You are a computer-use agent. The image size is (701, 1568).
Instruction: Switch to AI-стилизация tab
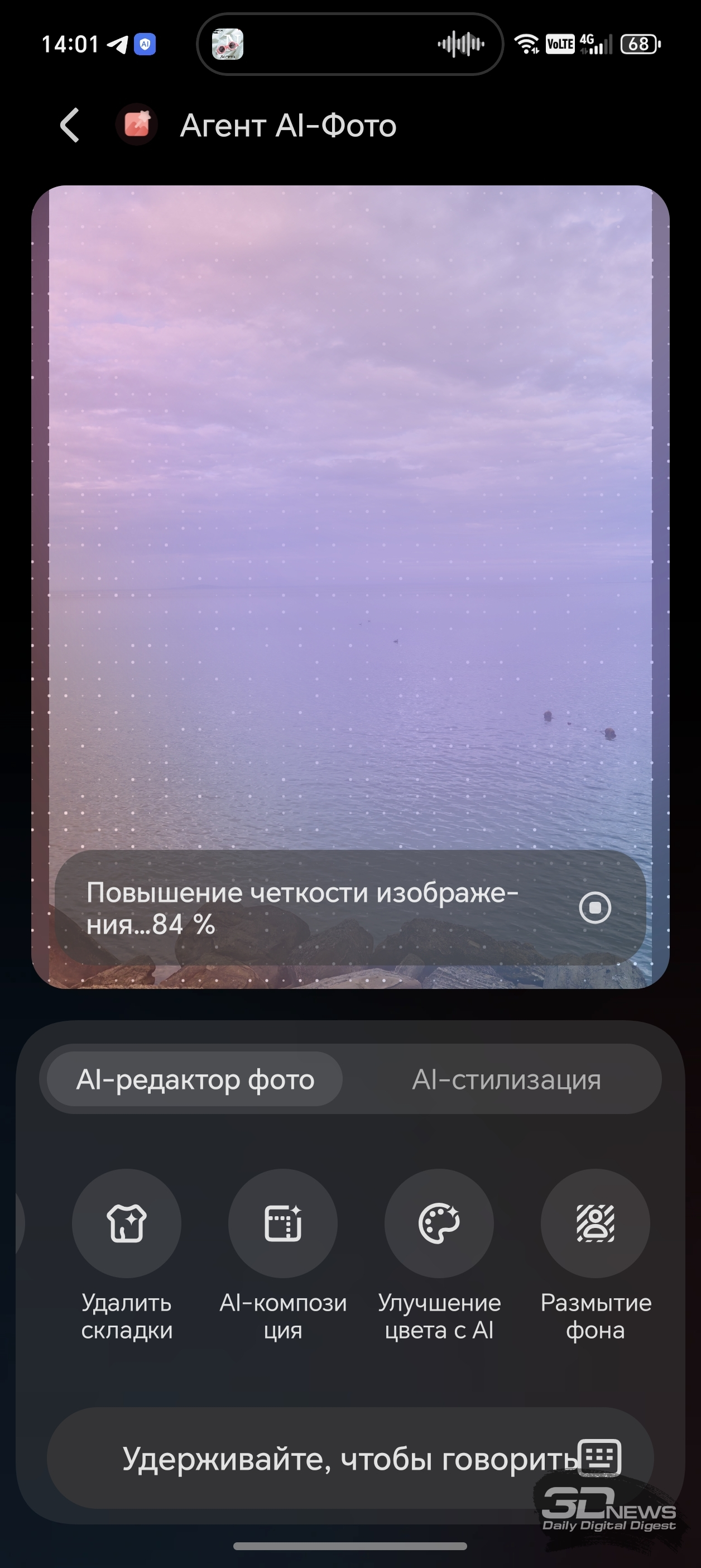tap(506, 1079)
